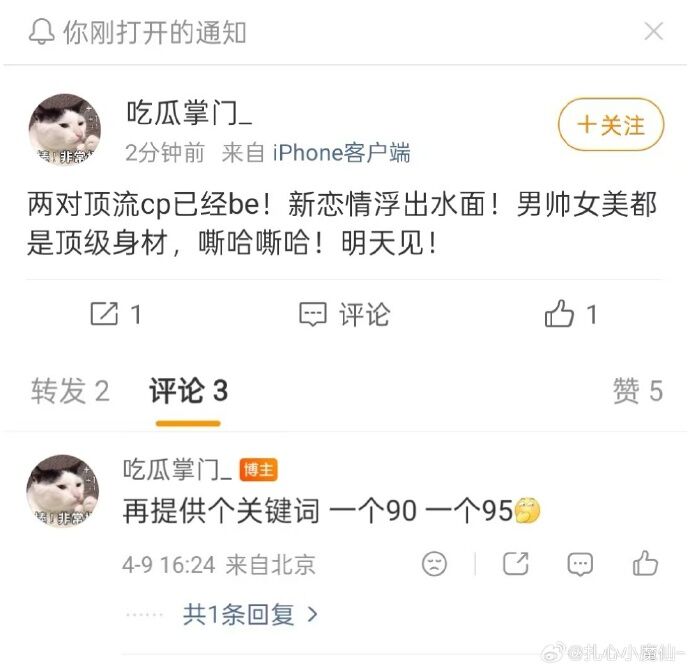
Task: Reply to the comment from 吃瓜掌门_
Action: coord(580,564)
